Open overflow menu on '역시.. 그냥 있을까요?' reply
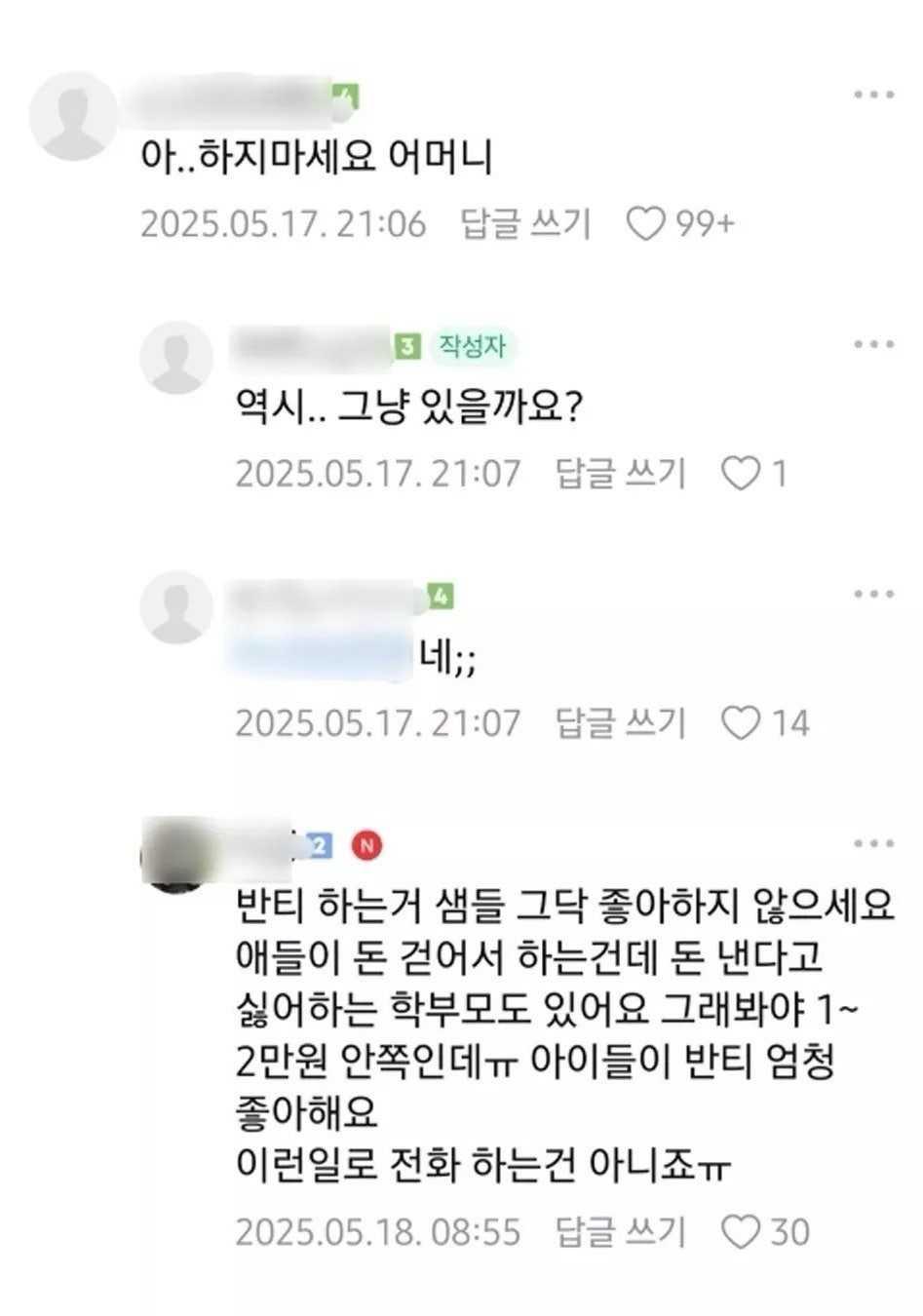This screenshot has height=1316, width=923. (873, 345)
